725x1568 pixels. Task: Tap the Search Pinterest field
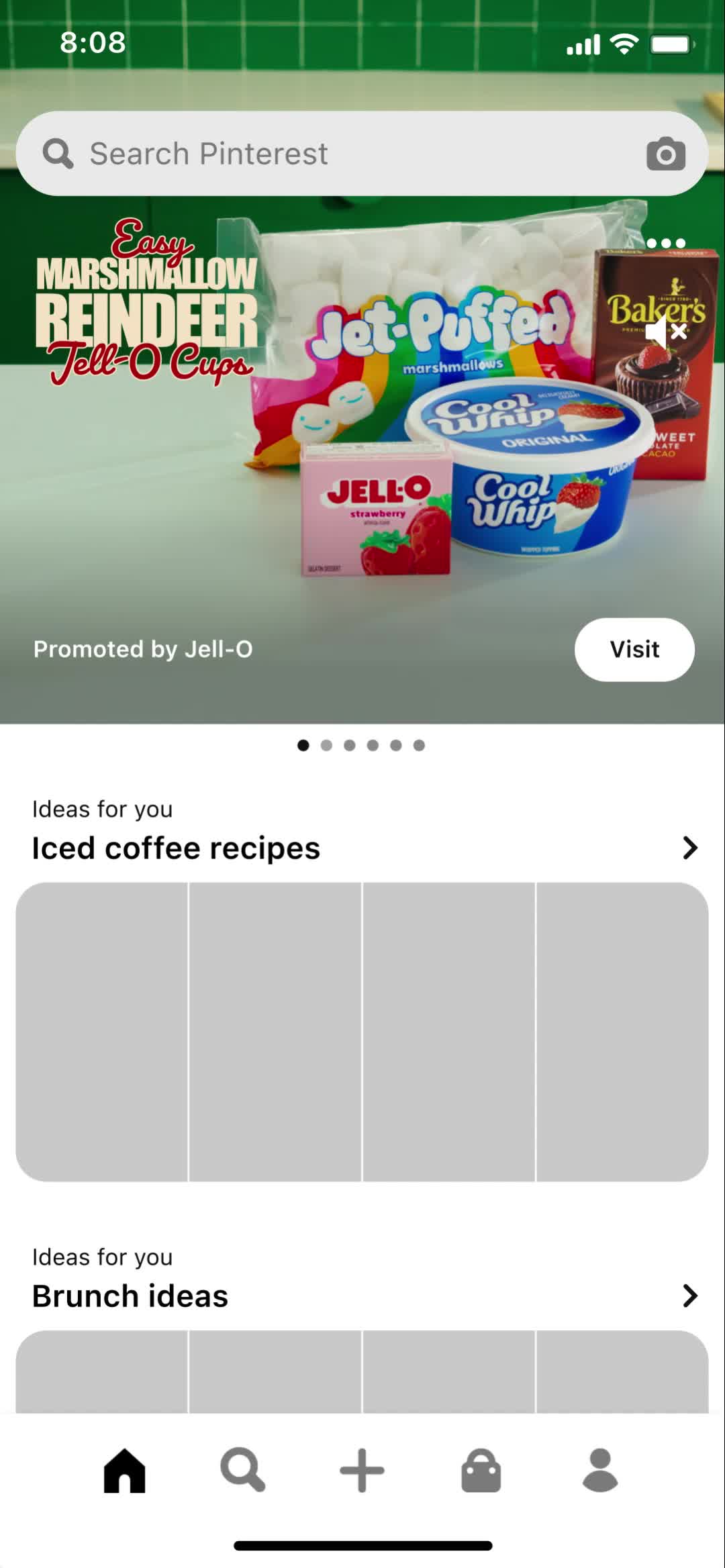coord(336,154)
